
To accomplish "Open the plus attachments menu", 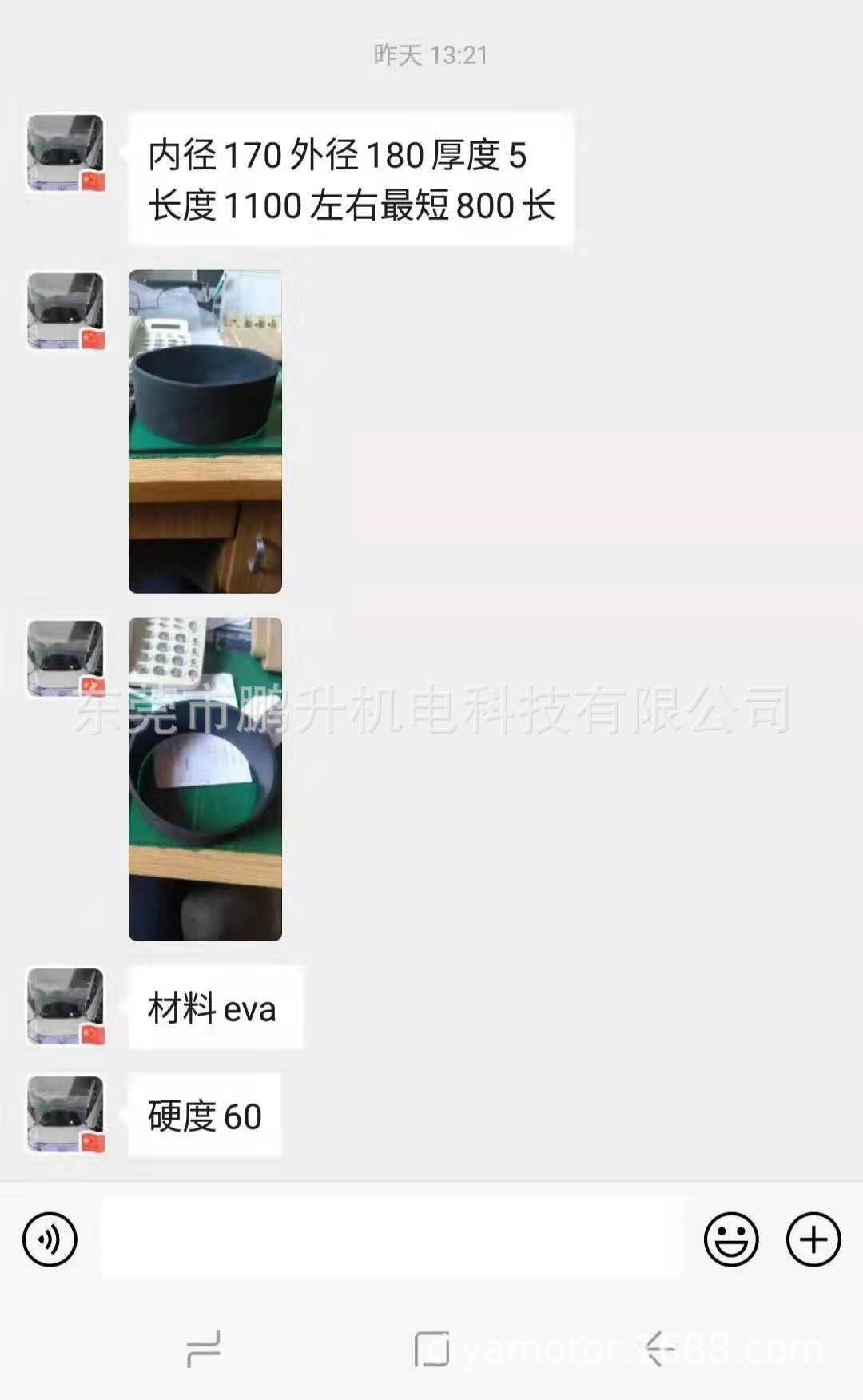I will [813, 1239].
